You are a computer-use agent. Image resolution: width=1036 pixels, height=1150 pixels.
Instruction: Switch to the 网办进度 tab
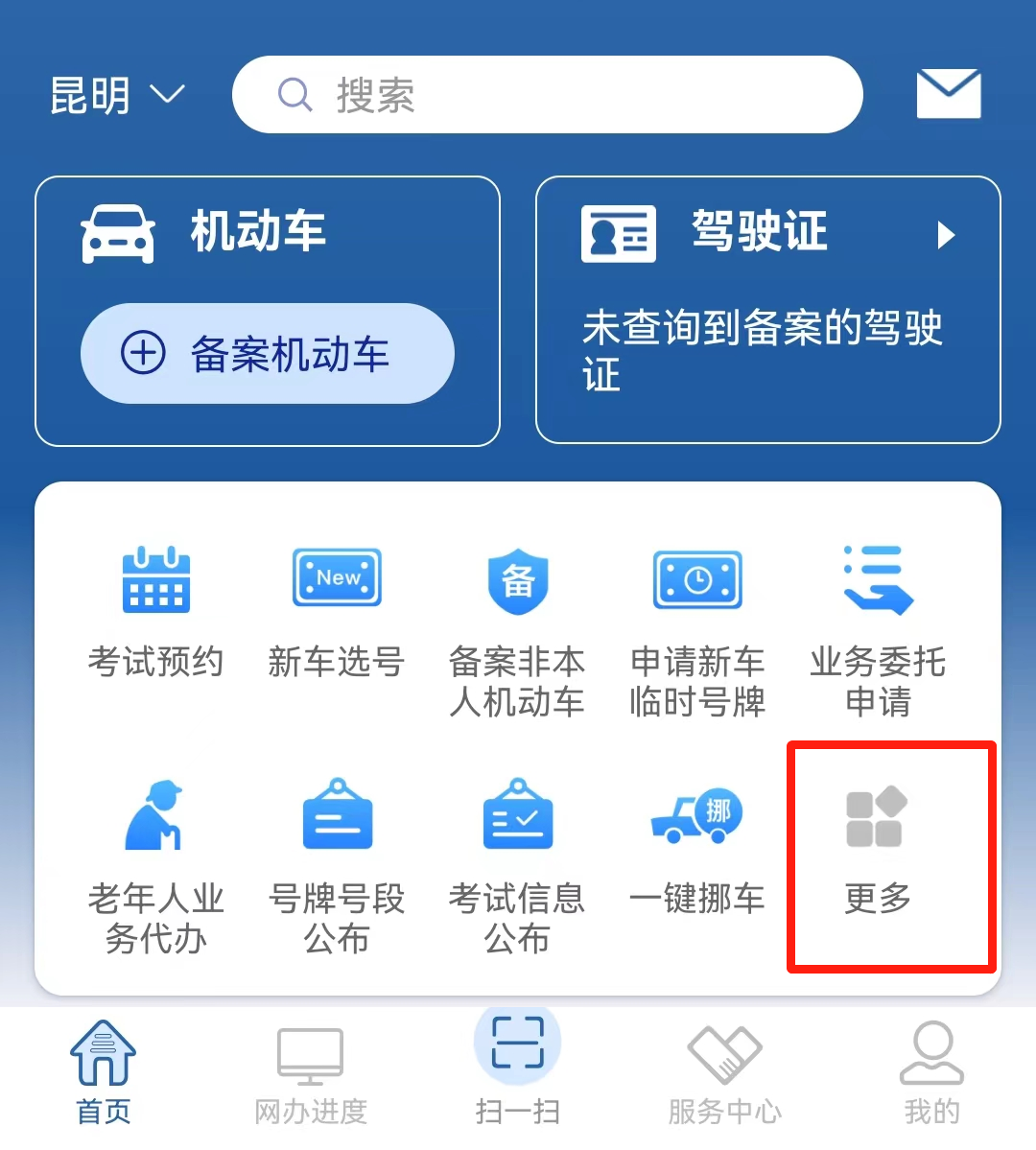point(311,1072)
